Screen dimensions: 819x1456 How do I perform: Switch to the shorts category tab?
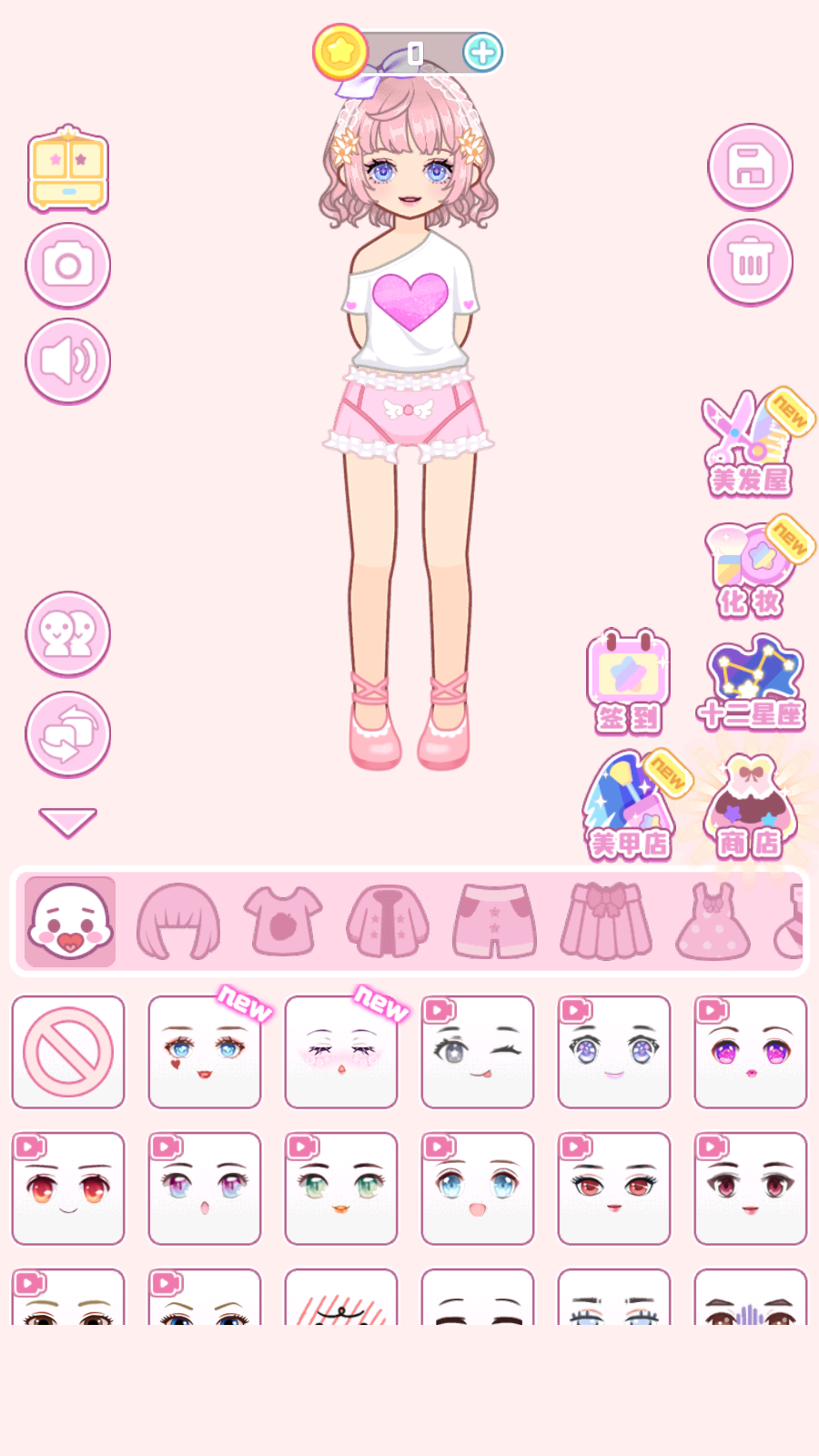[495, 921]
